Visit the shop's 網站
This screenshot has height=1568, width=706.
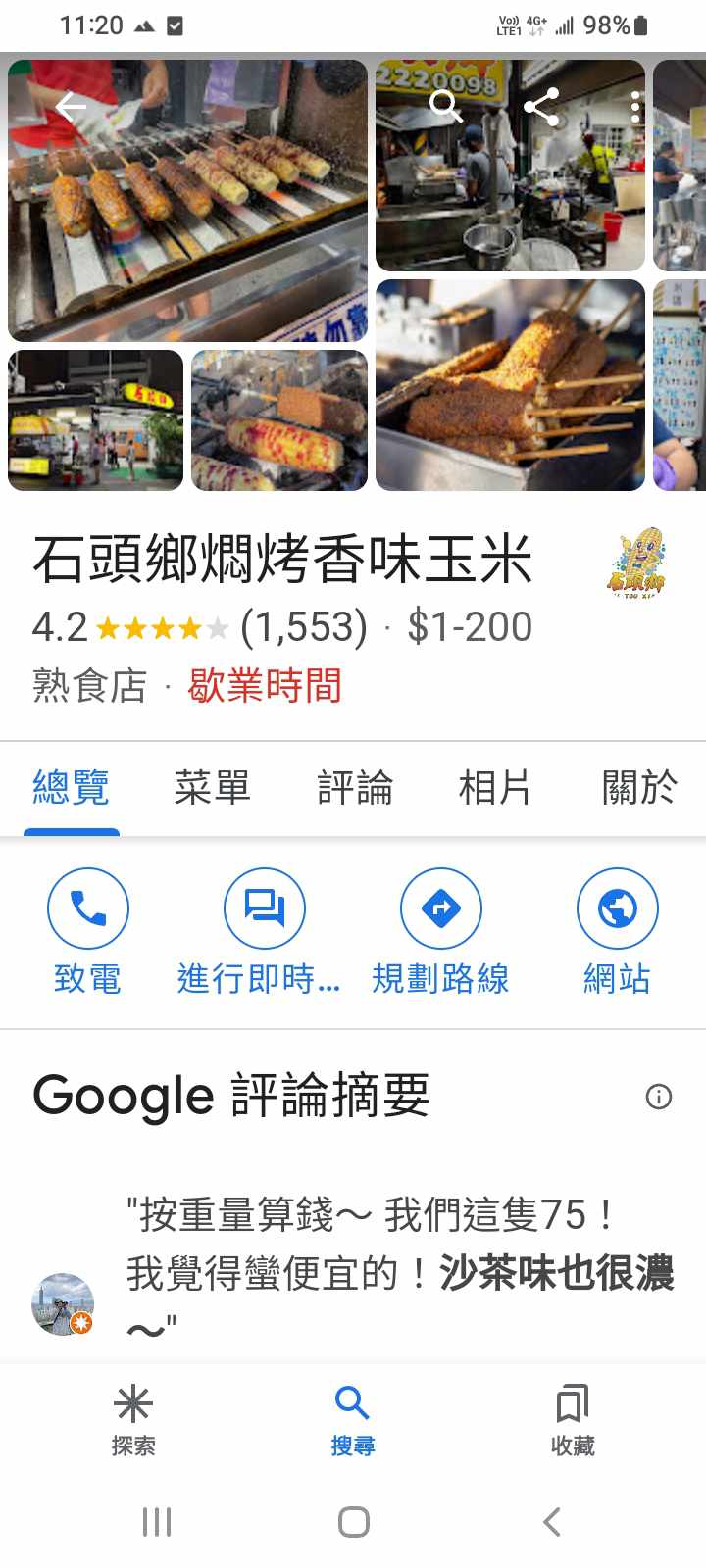pyautogui.click(x=617, y=929)
